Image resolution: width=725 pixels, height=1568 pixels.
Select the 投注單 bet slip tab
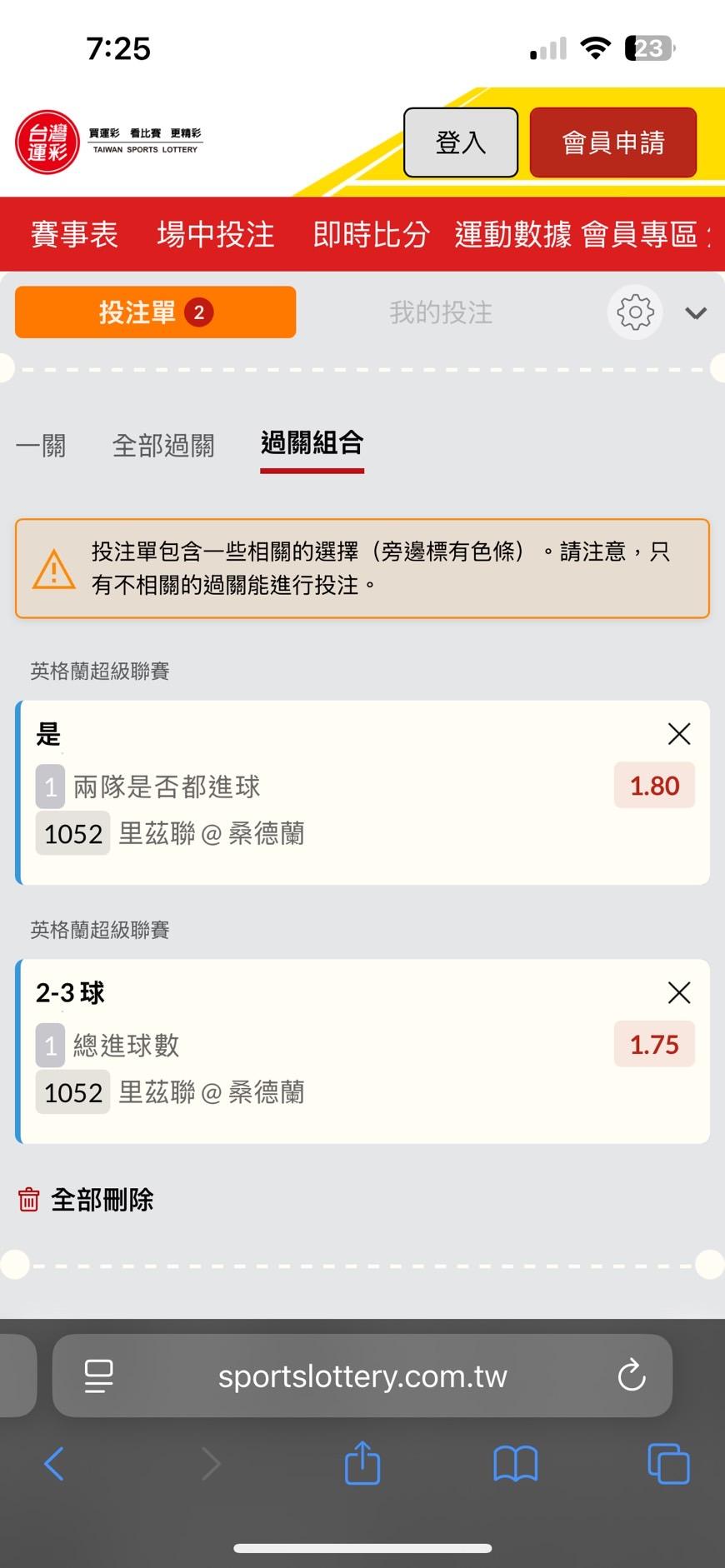coord(155,312)
